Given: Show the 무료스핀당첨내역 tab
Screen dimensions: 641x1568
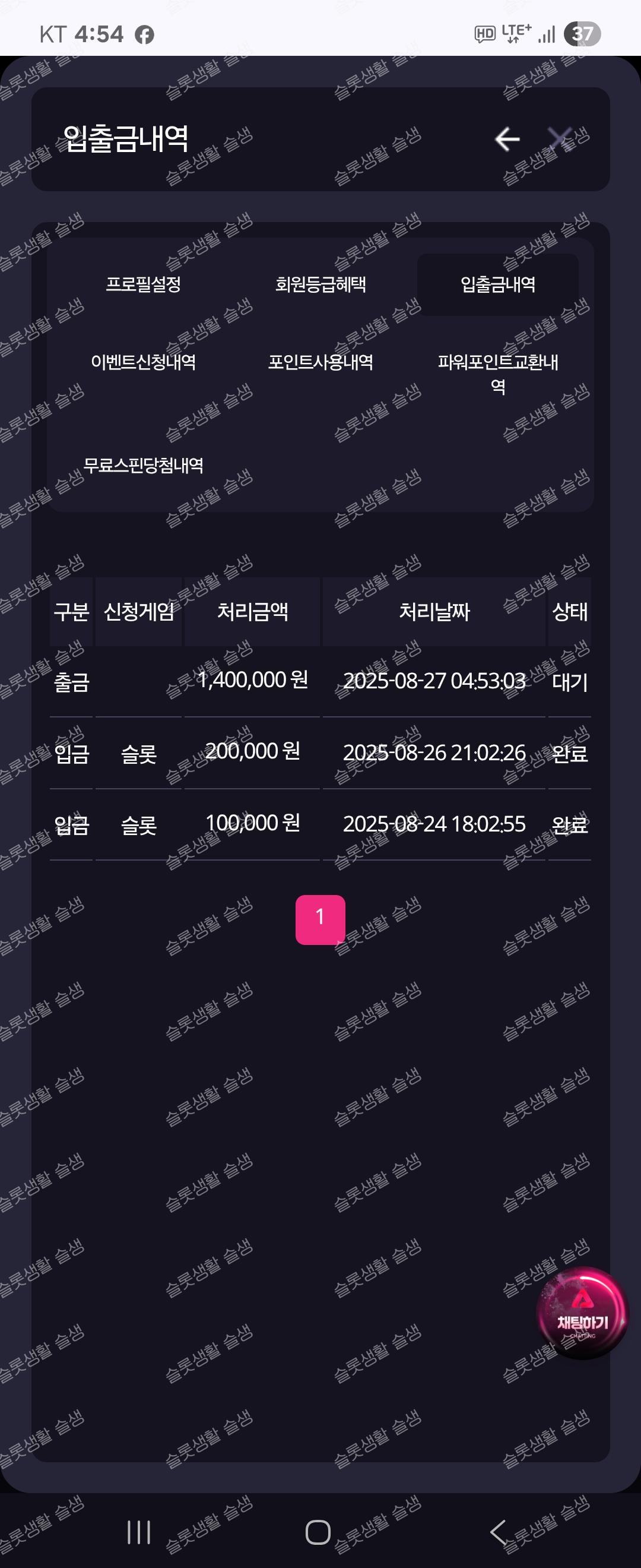Looking at the screenshot, I should point(144,466).
